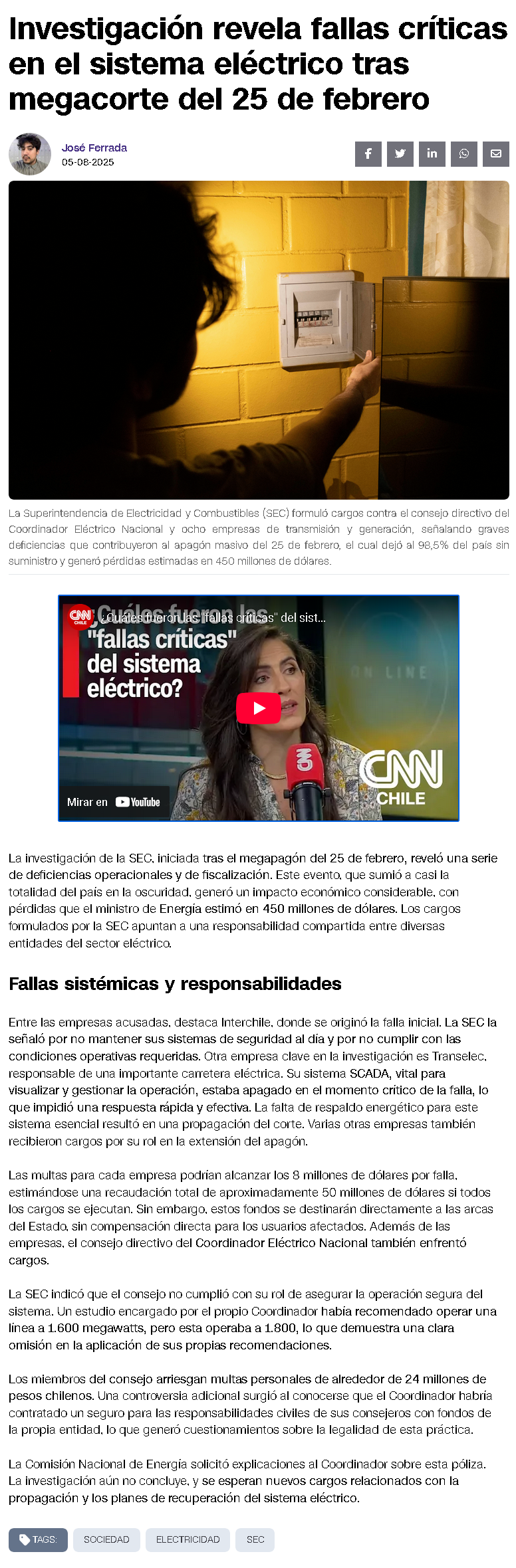Open the SOCIEDAD tag
This screenshot has height=1568, width=516.
[106, 1539]
